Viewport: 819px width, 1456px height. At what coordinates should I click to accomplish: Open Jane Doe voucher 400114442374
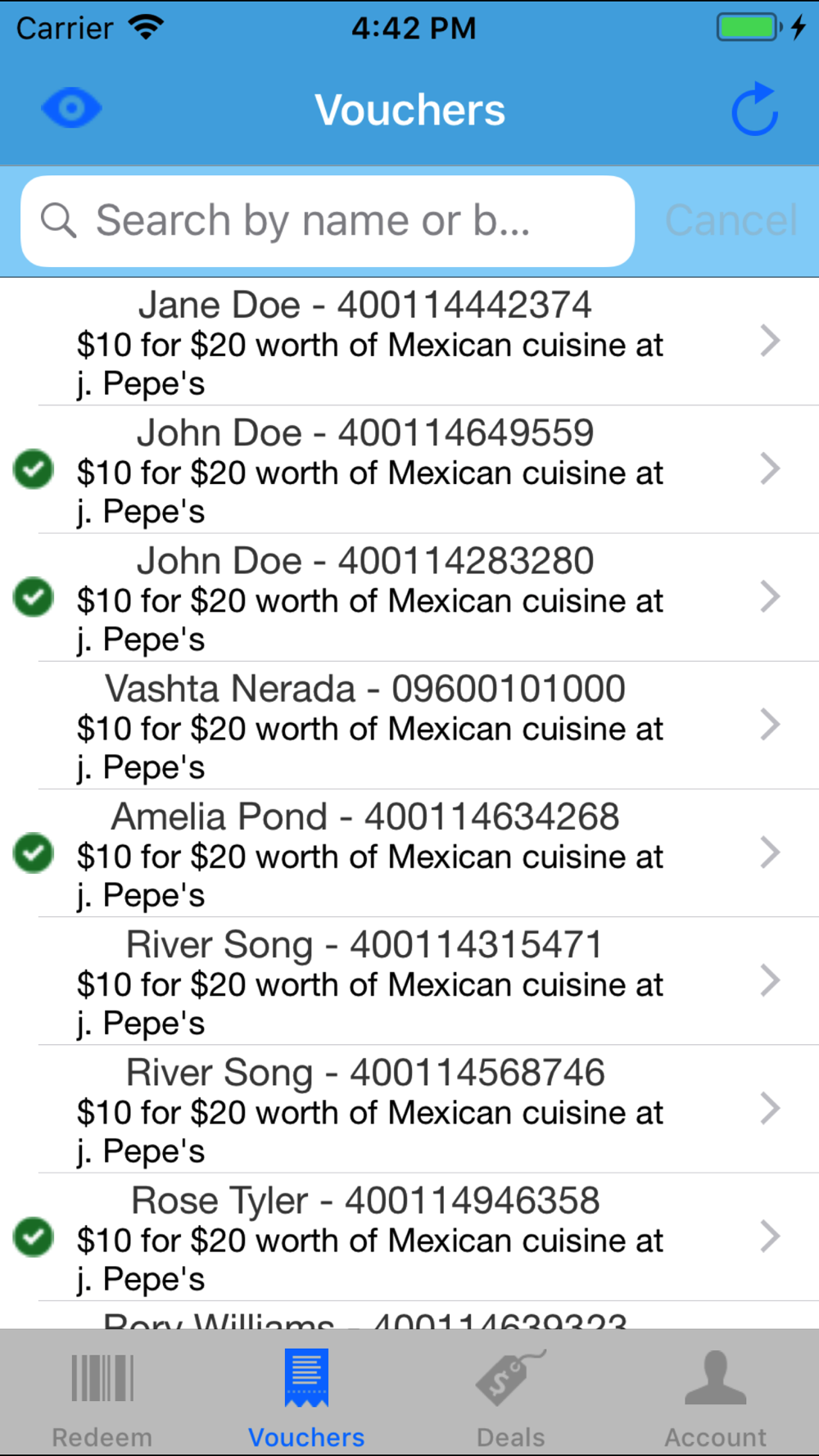pos(409,342)
